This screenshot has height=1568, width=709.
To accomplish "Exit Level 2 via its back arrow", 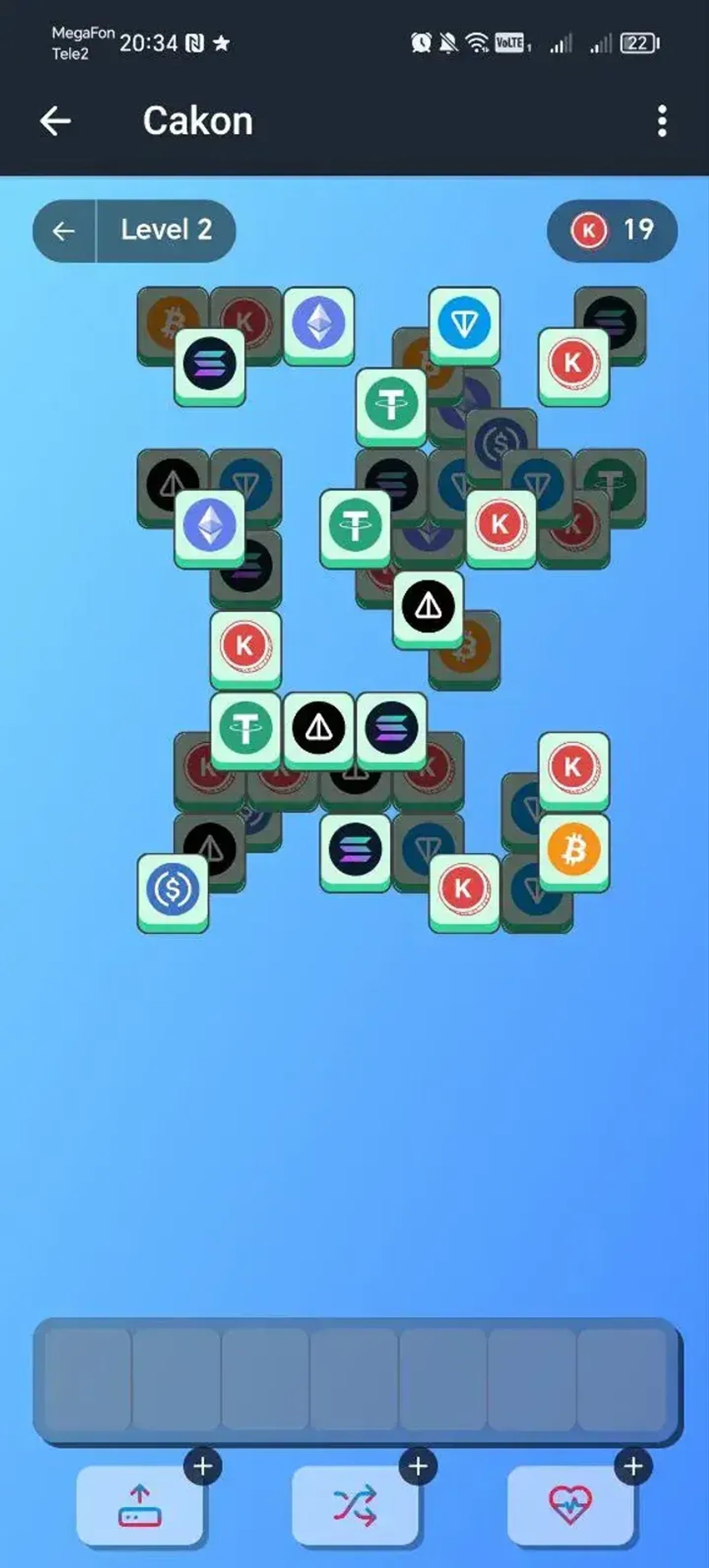I will (64, 231).
